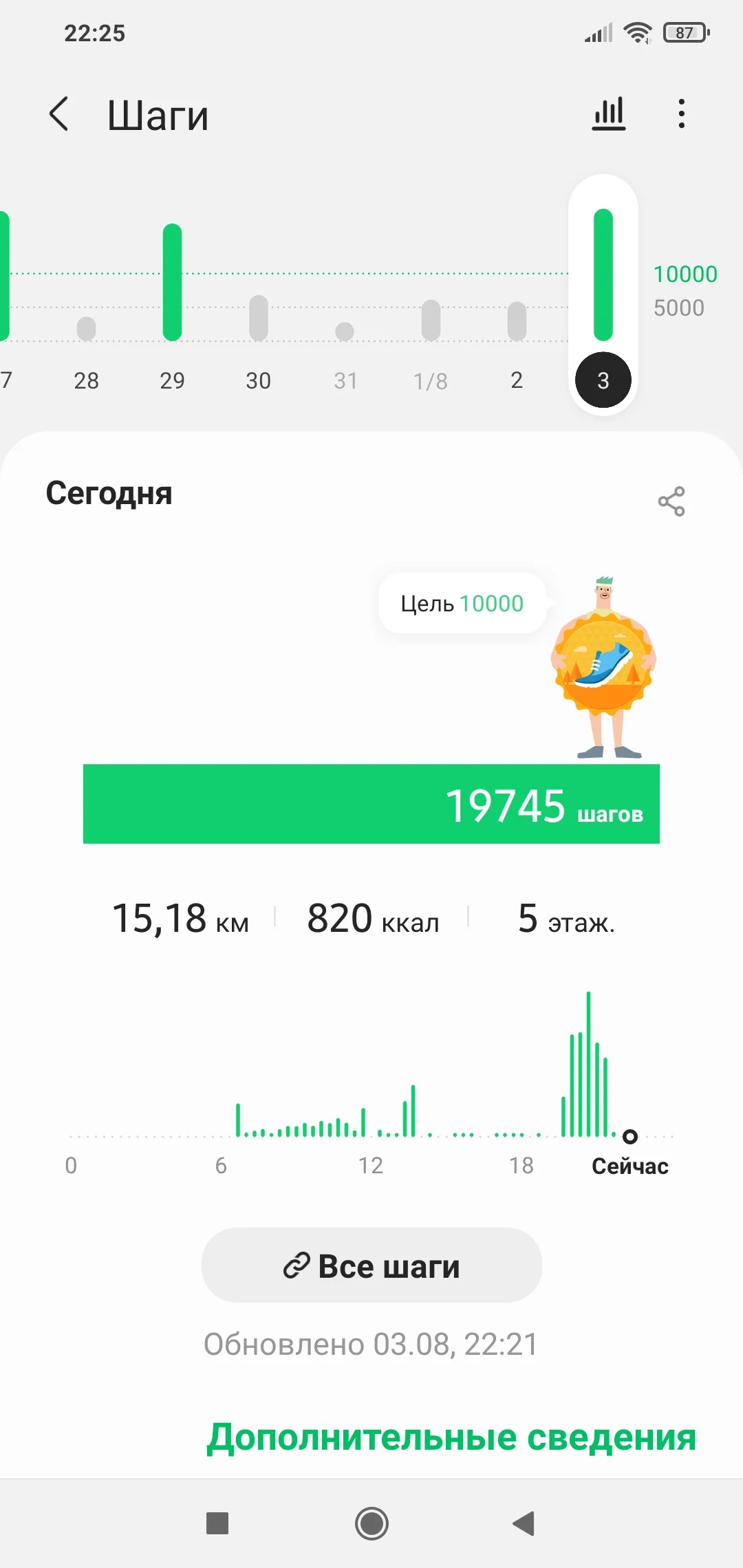Open recent apps with the square button
743x1568 pixels.
pyautogui.click(x=217, y=1523)
